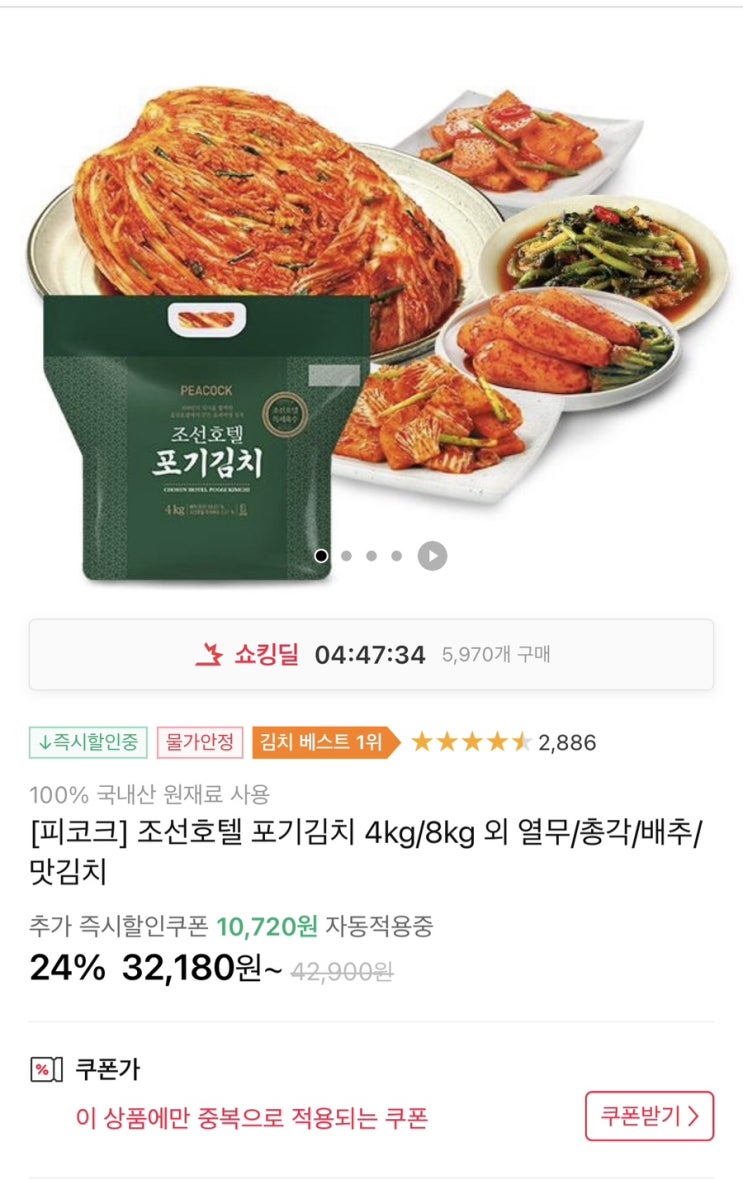The image size is (743, 1180).
Task: View the 2,886 star rating reviews
Action: coord(503,742)
